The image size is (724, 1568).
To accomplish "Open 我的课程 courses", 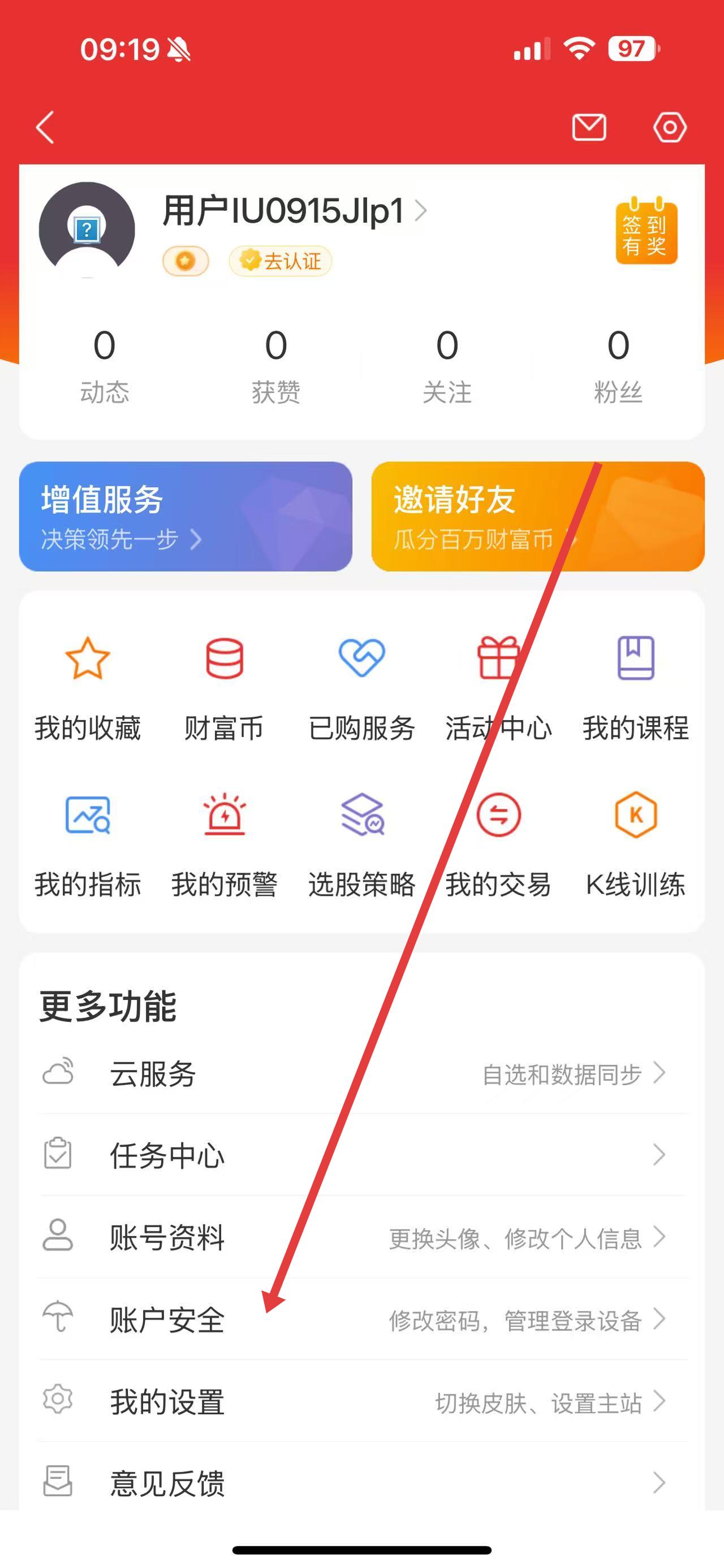I will [636, 688].
